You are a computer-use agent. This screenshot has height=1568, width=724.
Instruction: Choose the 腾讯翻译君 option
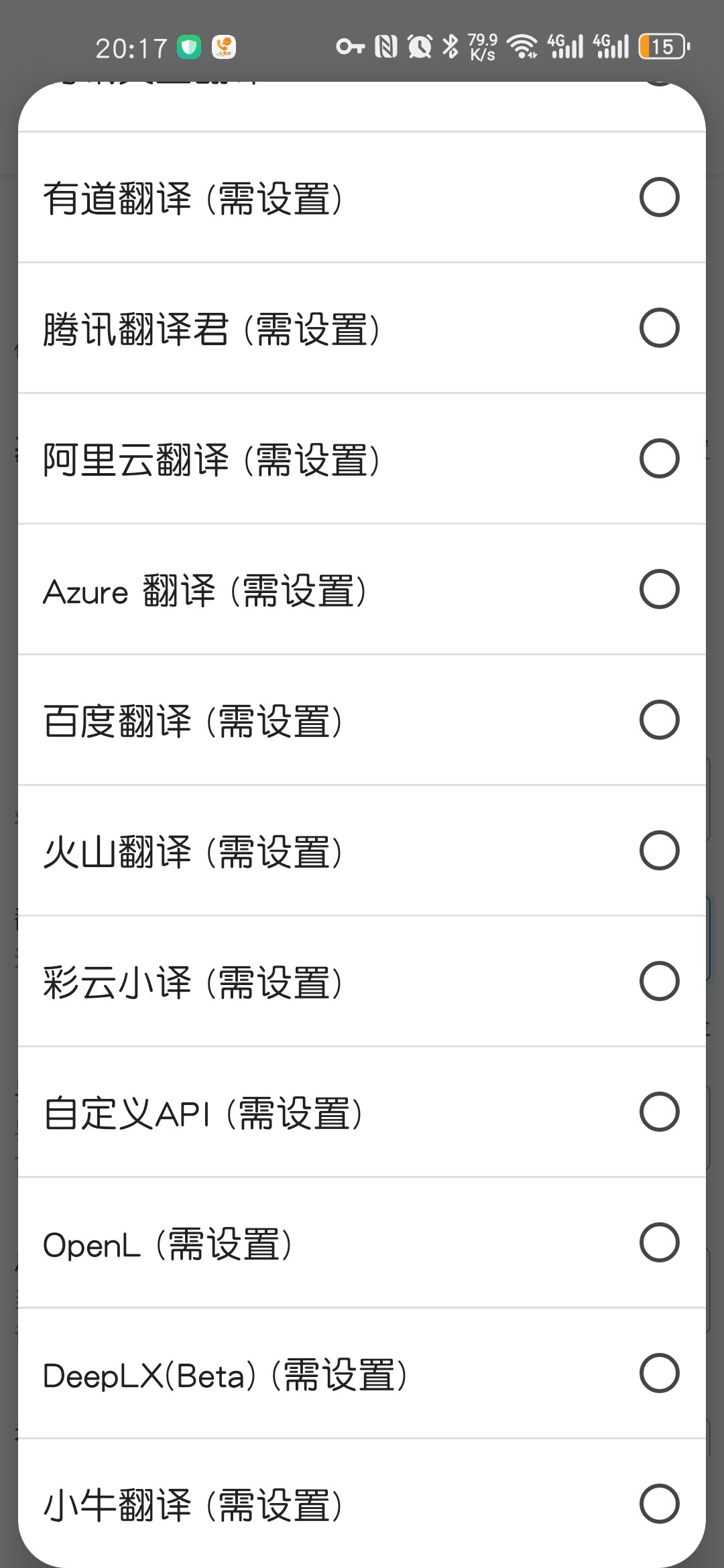362,328
